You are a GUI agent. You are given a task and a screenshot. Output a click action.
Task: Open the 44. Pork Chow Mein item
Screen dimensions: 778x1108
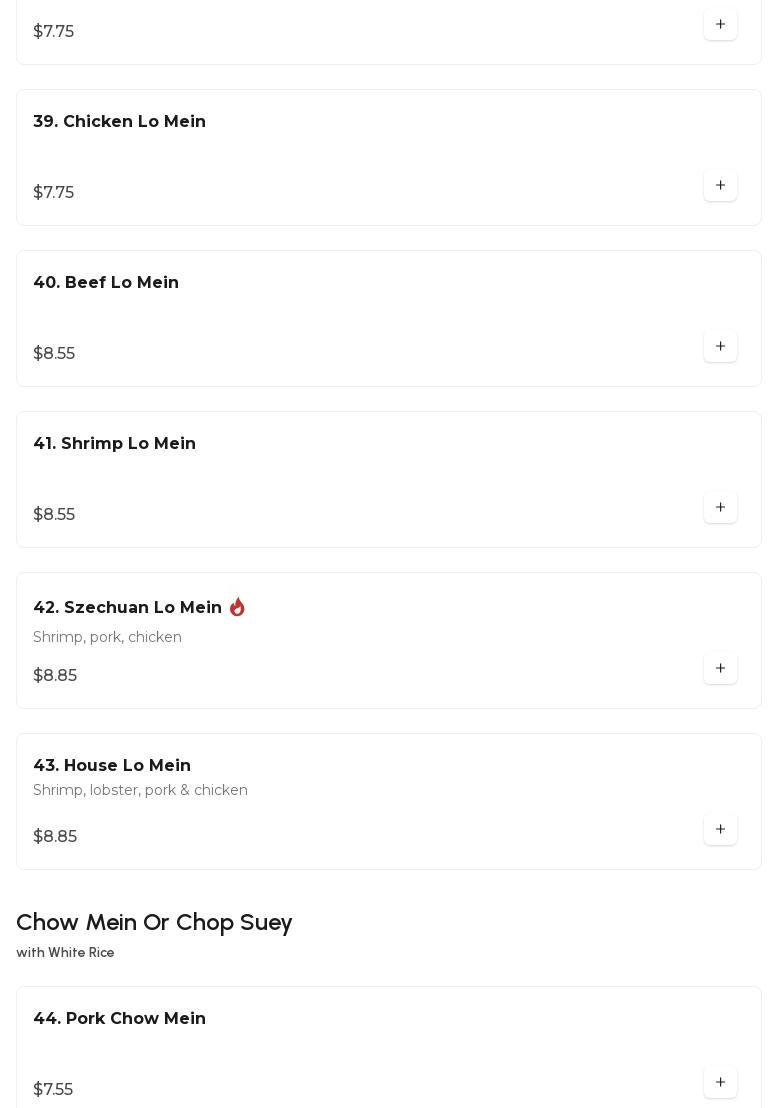coord(119,1019)
